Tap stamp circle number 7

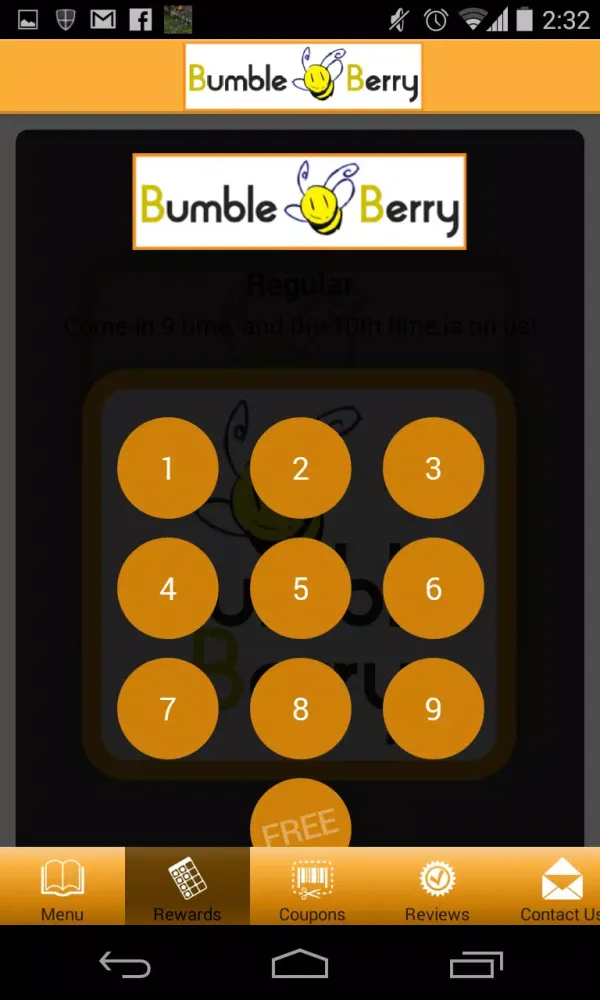click(167, 708)
